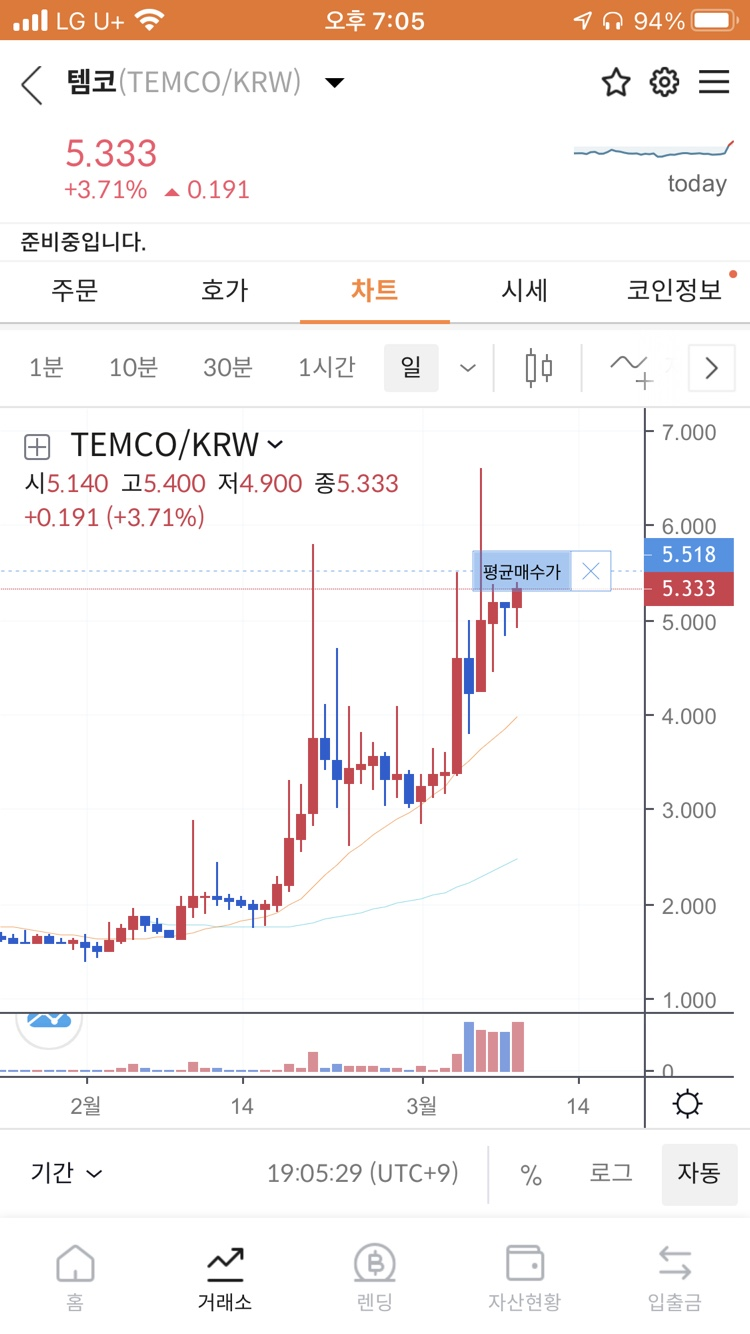
Task: Expand the 일 timeframe dropdown chevron
Action: [466, 368]
